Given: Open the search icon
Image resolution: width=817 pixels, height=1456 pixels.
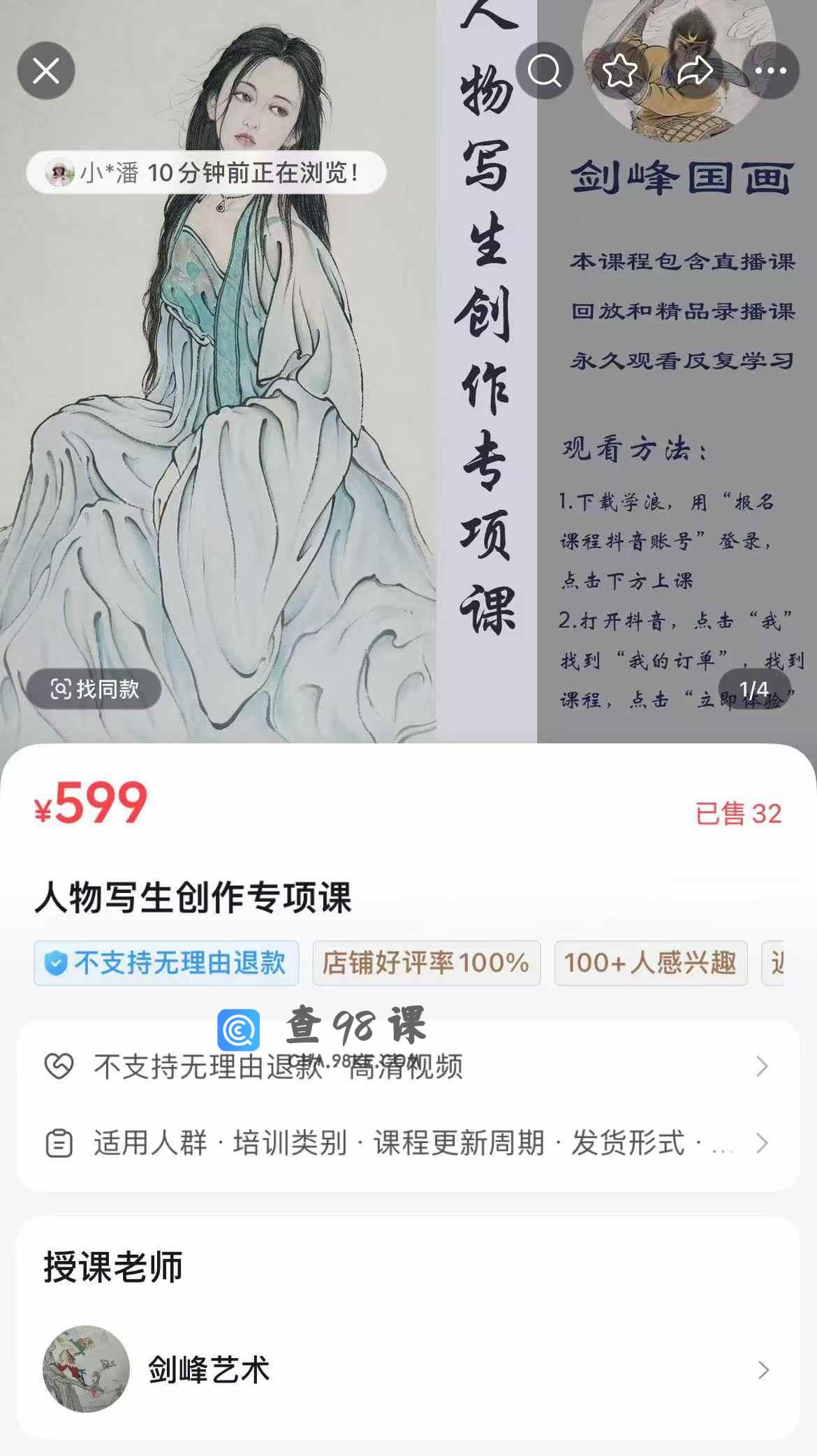Looking at the screenshot, I should coord(544,71).
